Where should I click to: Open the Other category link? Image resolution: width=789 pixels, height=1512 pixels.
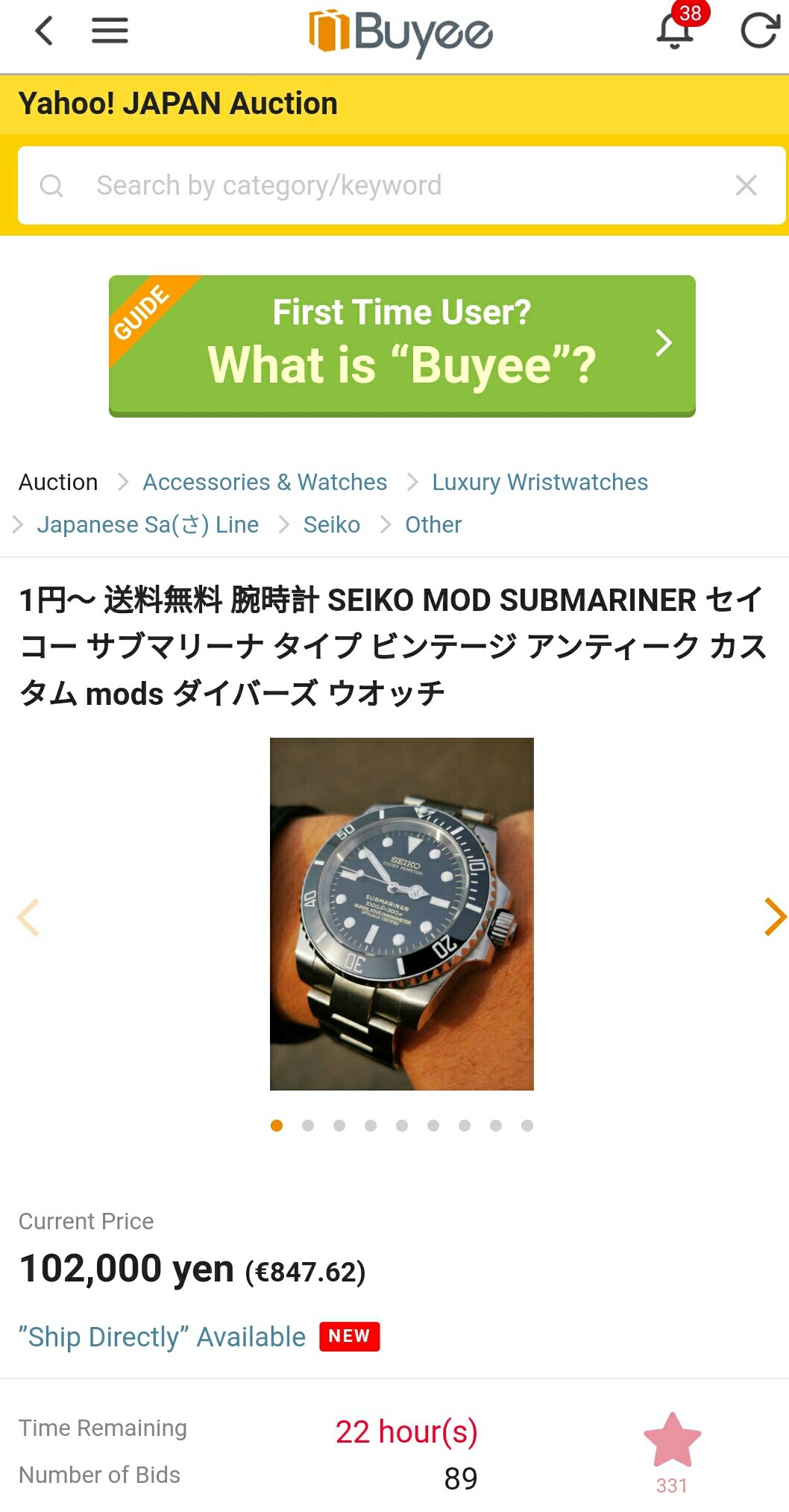[433, 524]
